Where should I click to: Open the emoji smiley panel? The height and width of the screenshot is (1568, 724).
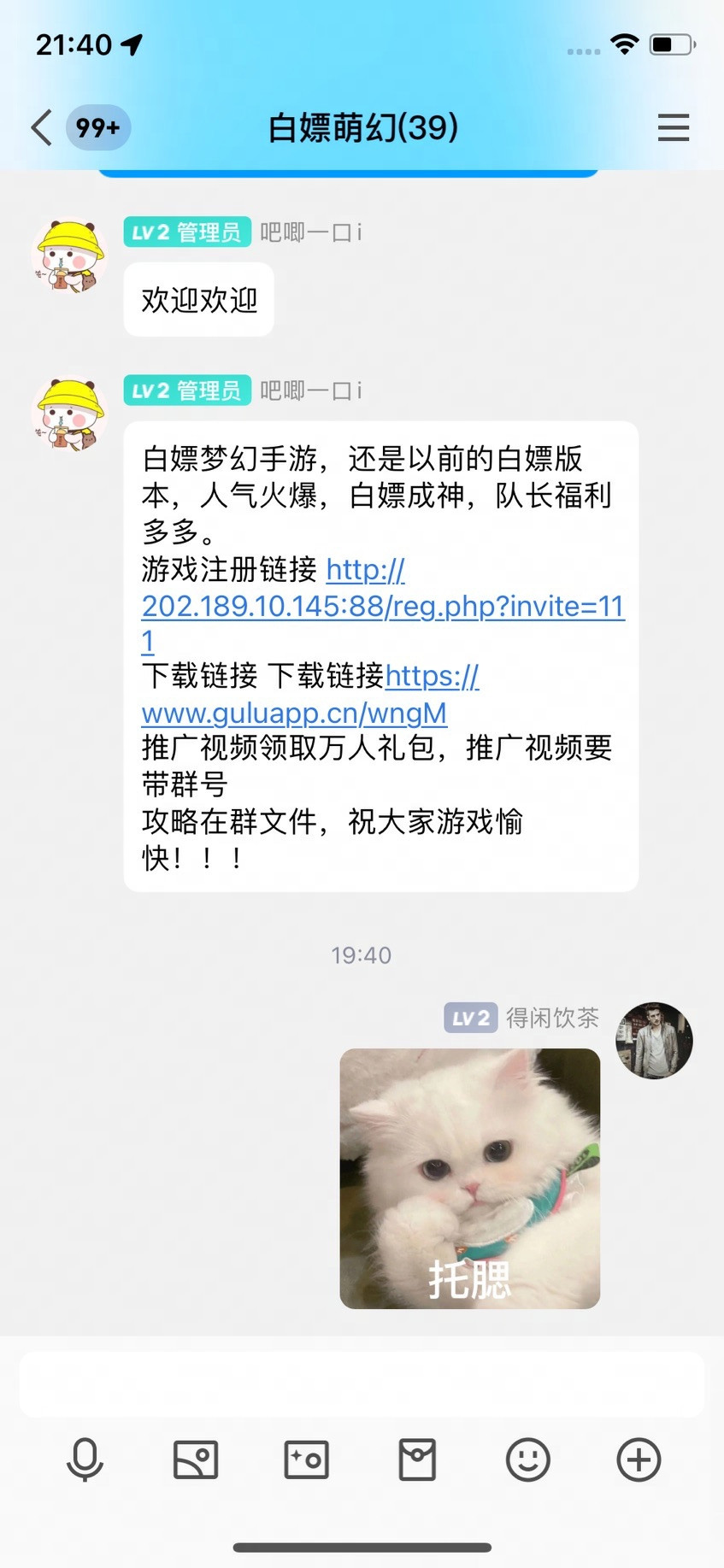click(x=527, y=1459)
